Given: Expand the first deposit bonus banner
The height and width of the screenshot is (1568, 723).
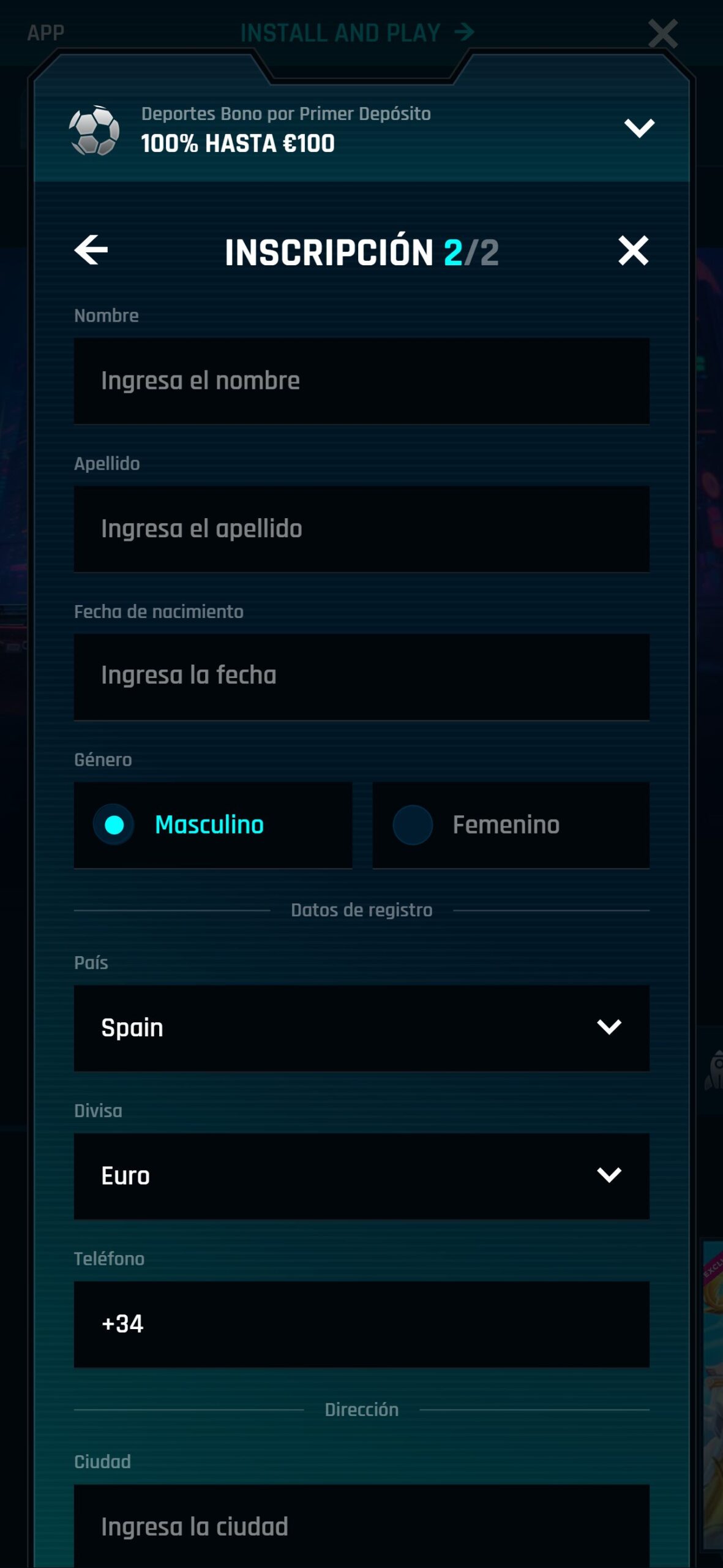Looking at the screenshot, I should coord(639,128).
